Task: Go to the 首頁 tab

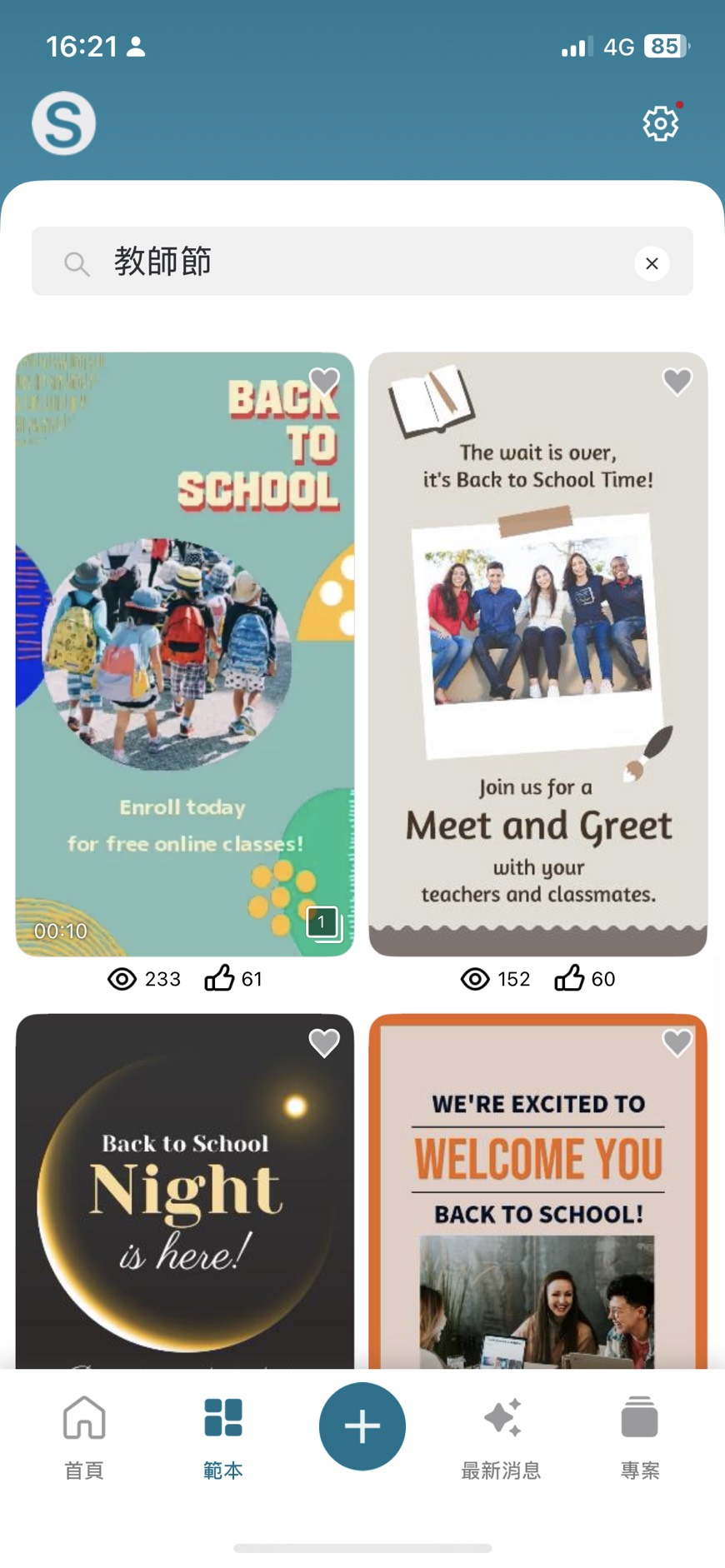Action: pos(84,1435)
